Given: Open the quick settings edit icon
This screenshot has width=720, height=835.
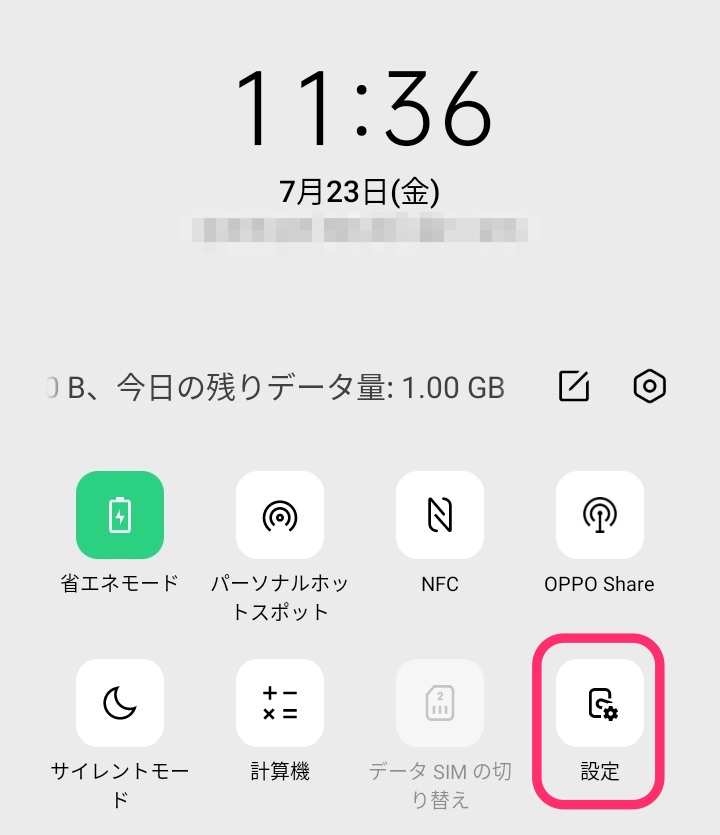Looking at the screenshot, I should point(574,386).
